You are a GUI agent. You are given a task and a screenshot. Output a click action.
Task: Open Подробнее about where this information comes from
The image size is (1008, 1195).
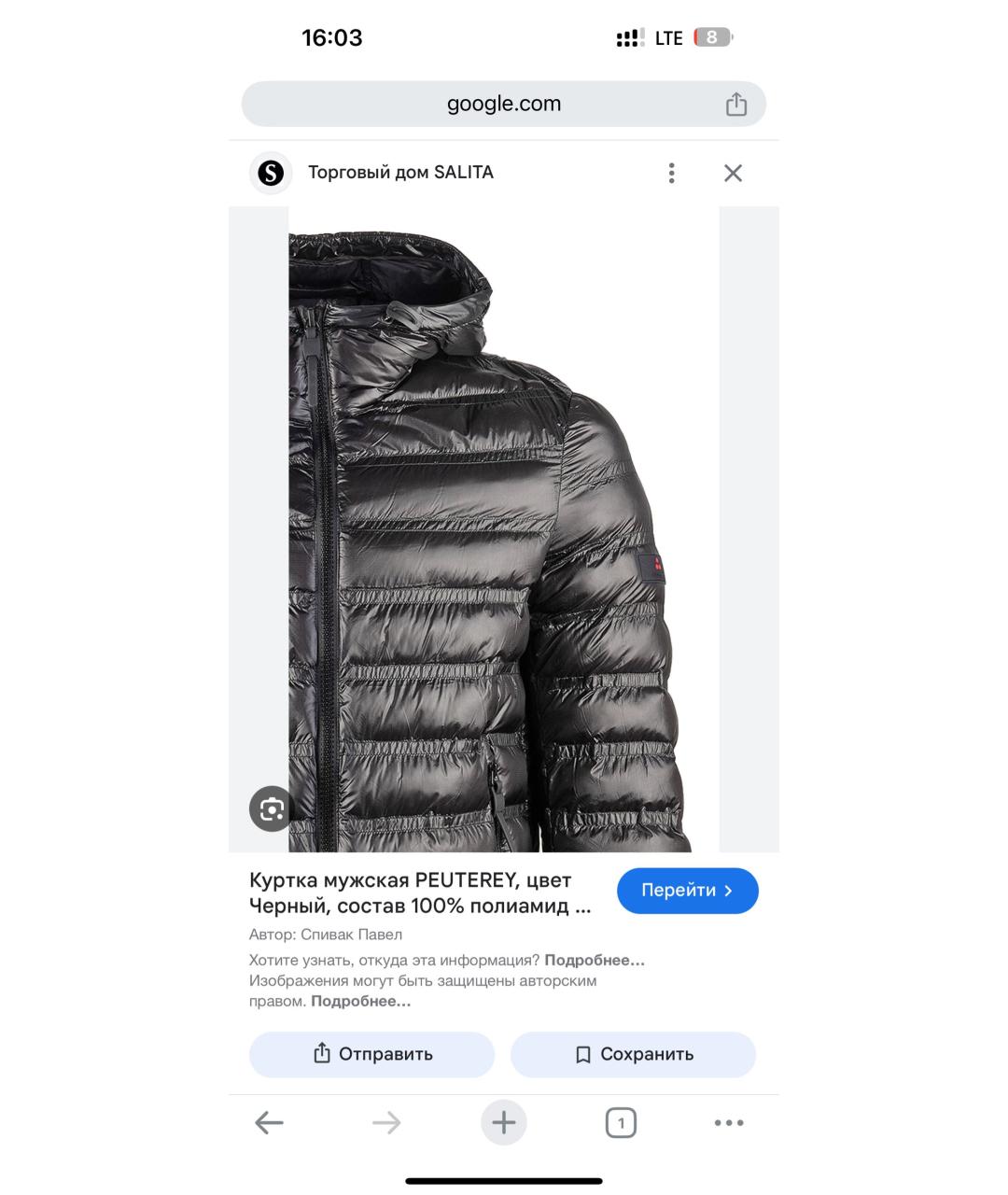pyautogui.click(x=595, y=960)
